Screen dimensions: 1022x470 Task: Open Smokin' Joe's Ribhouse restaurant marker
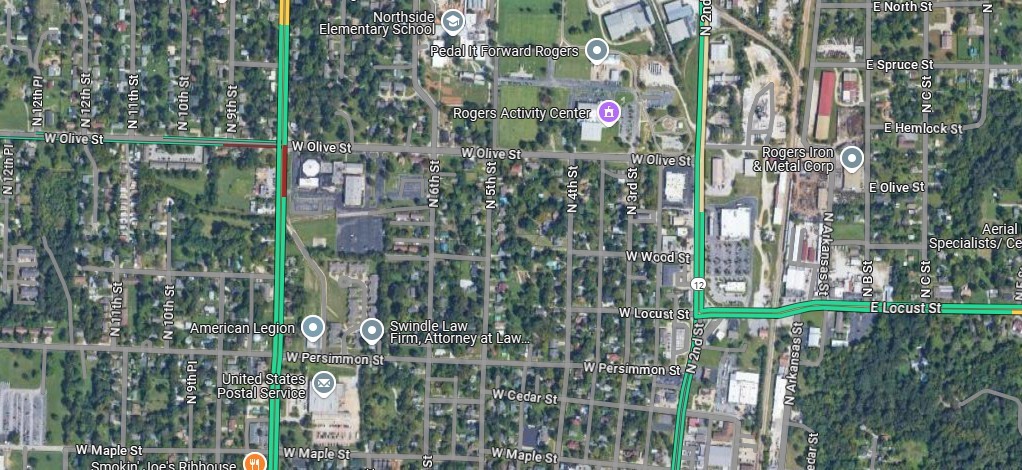[x=254, y=463]
